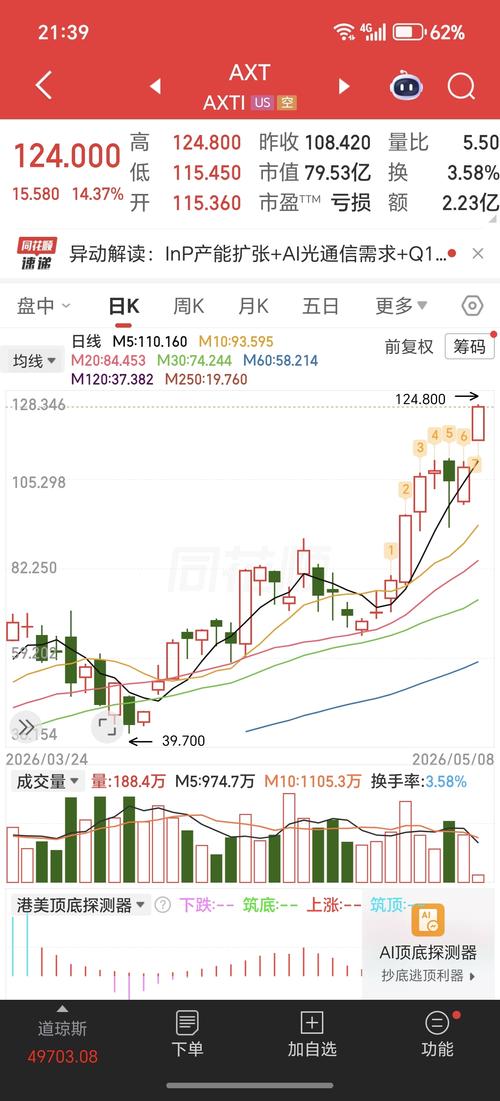Dismiss the 异动解读 banner
Screen dimensions: 500x1101
[x=478, y=253]
